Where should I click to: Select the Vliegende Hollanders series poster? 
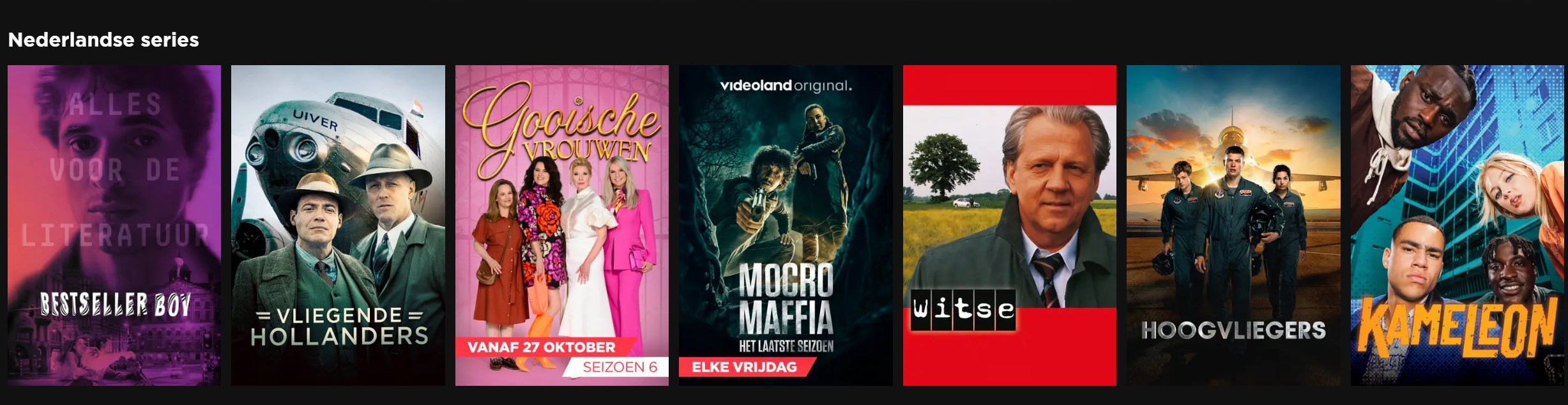(x=338, y=225)
